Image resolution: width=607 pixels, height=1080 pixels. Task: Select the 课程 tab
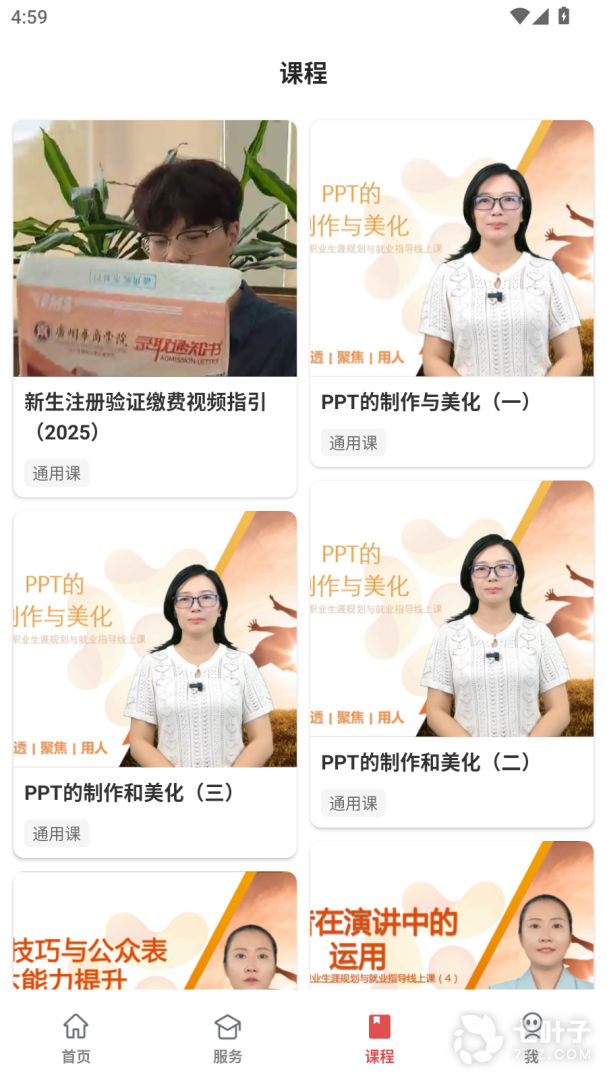coord(379,1038)
